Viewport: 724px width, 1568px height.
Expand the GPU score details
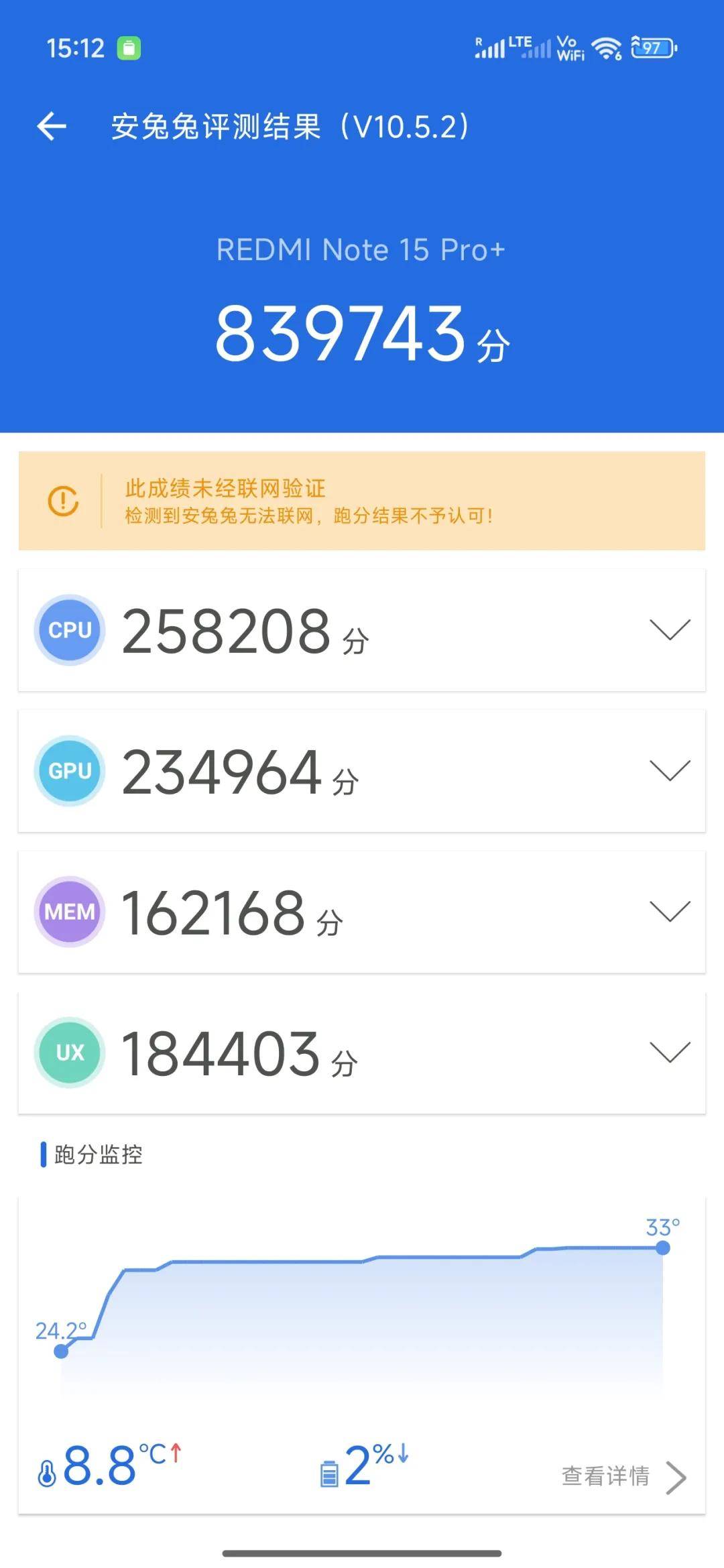[668, 770]
